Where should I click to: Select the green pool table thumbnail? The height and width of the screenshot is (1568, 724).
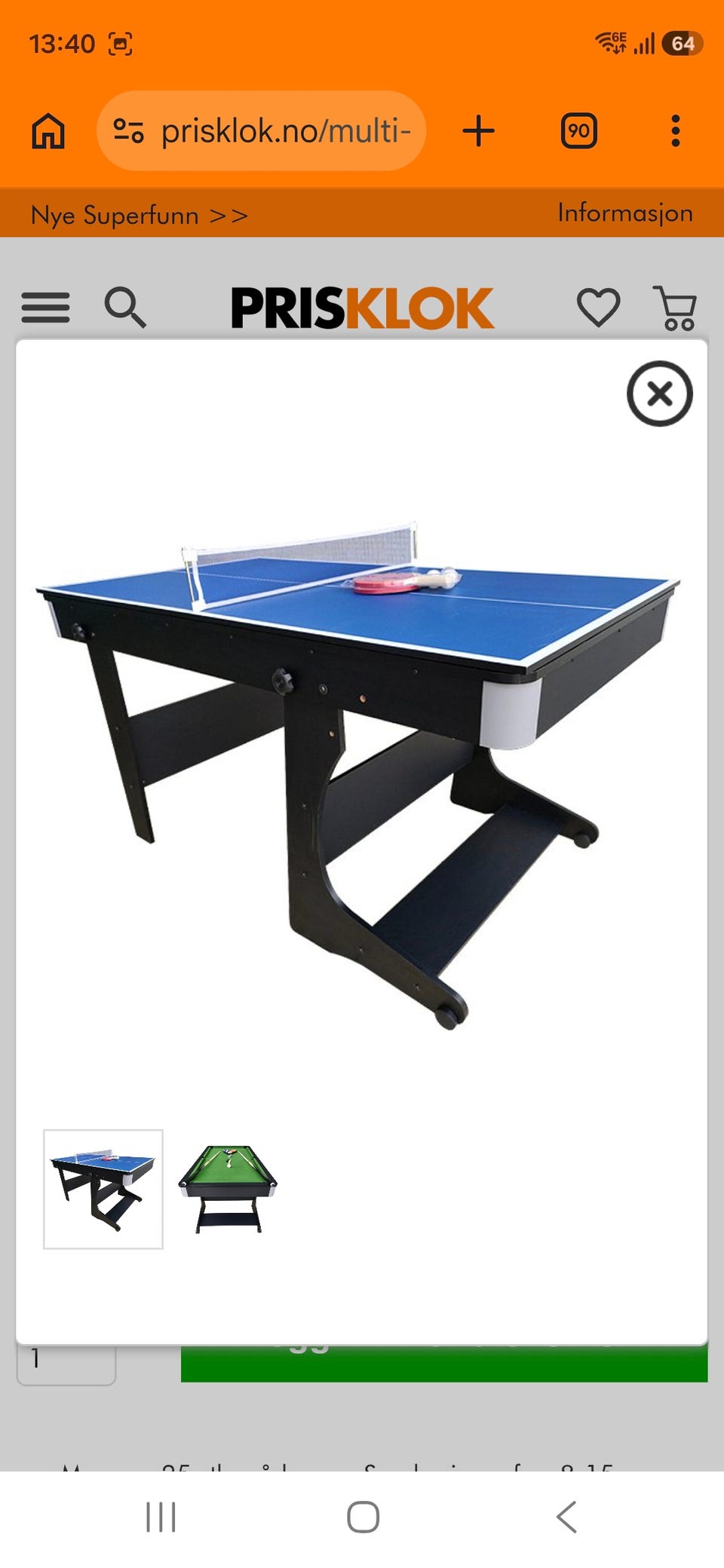coord(228,1189)
